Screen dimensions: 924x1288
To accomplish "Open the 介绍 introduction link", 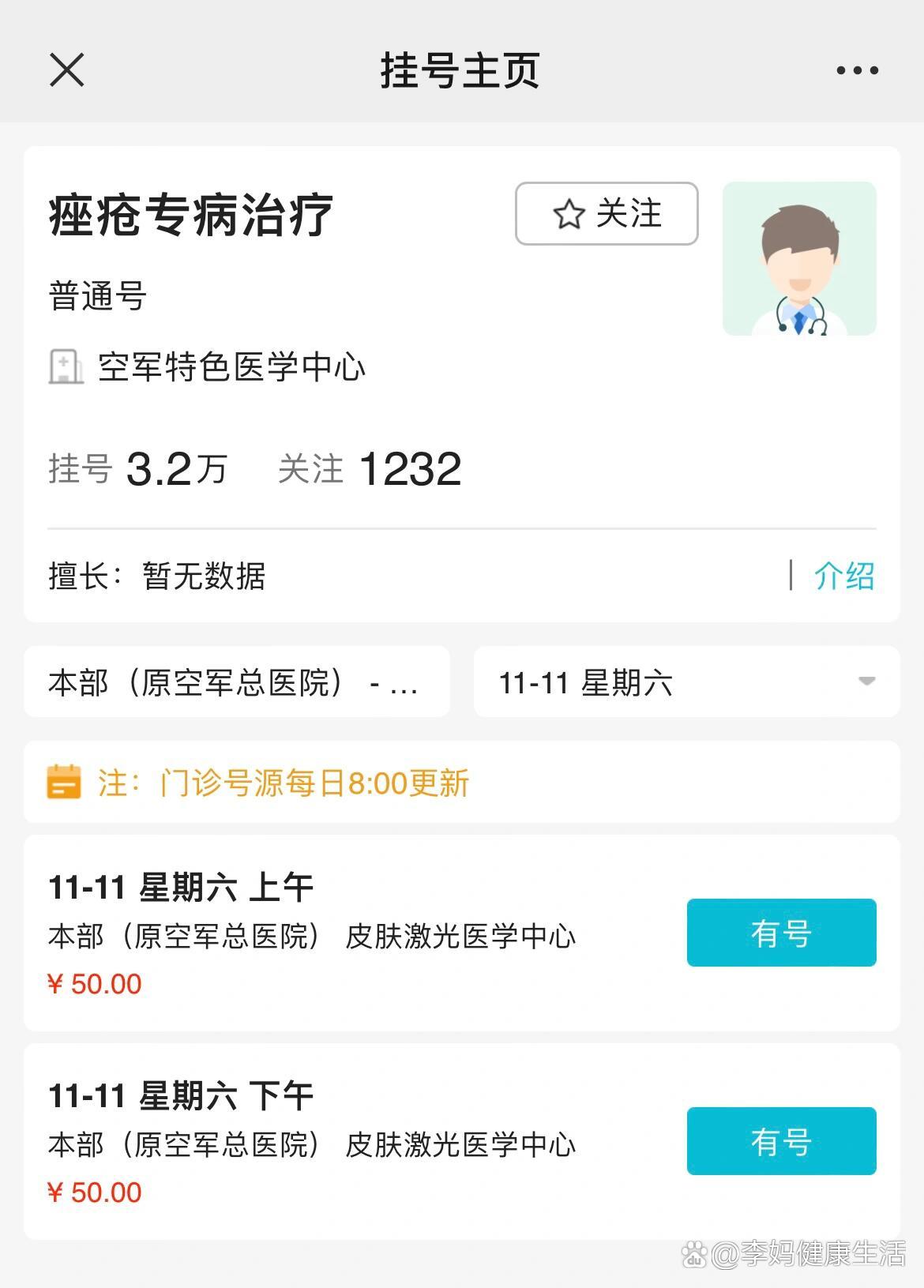I will pyautogui.click(x=843, y=576).
